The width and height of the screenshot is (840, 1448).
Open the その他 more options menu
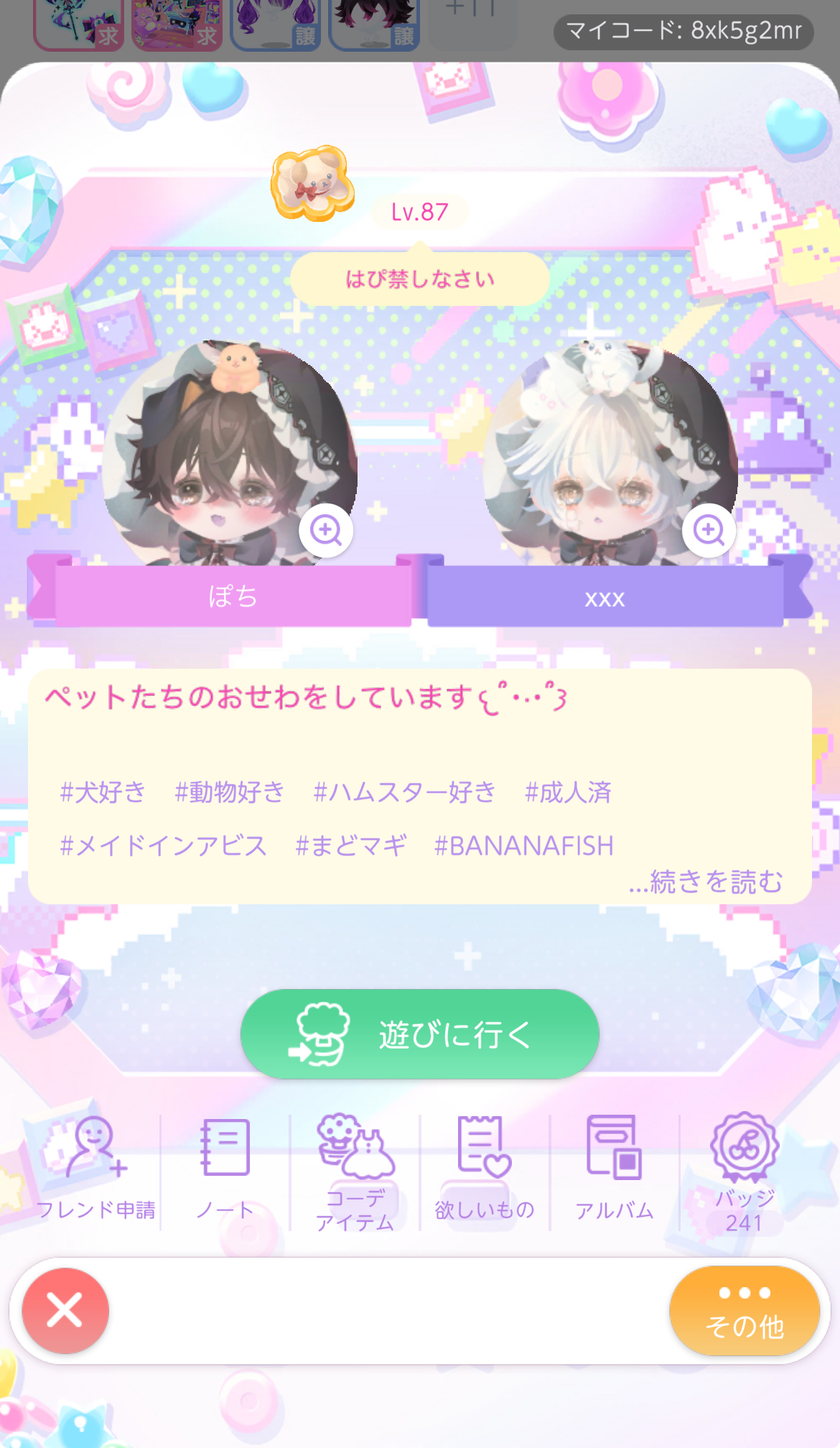click(745, 1311)
